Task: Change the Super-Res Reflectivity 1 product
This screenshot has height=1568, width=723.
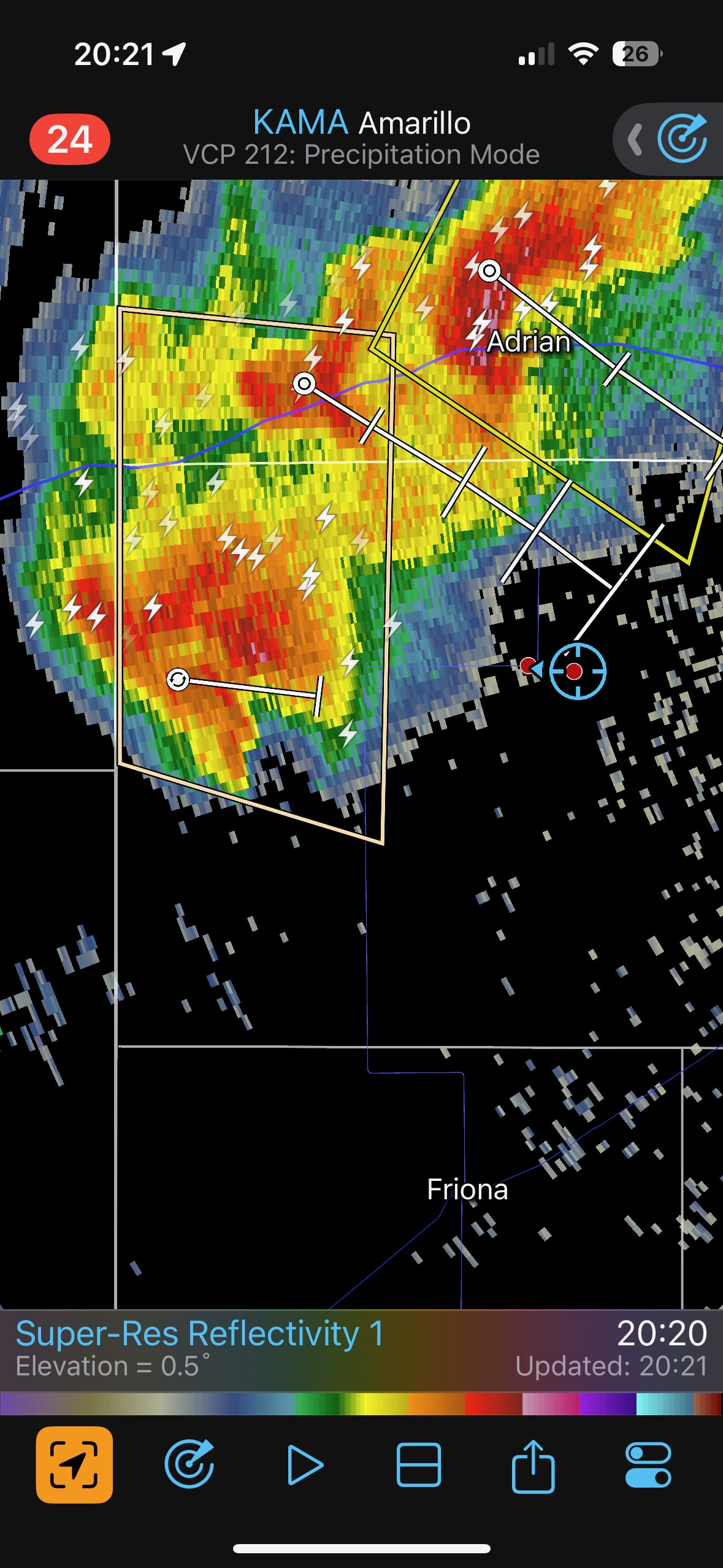Action: pos(200,1347)
